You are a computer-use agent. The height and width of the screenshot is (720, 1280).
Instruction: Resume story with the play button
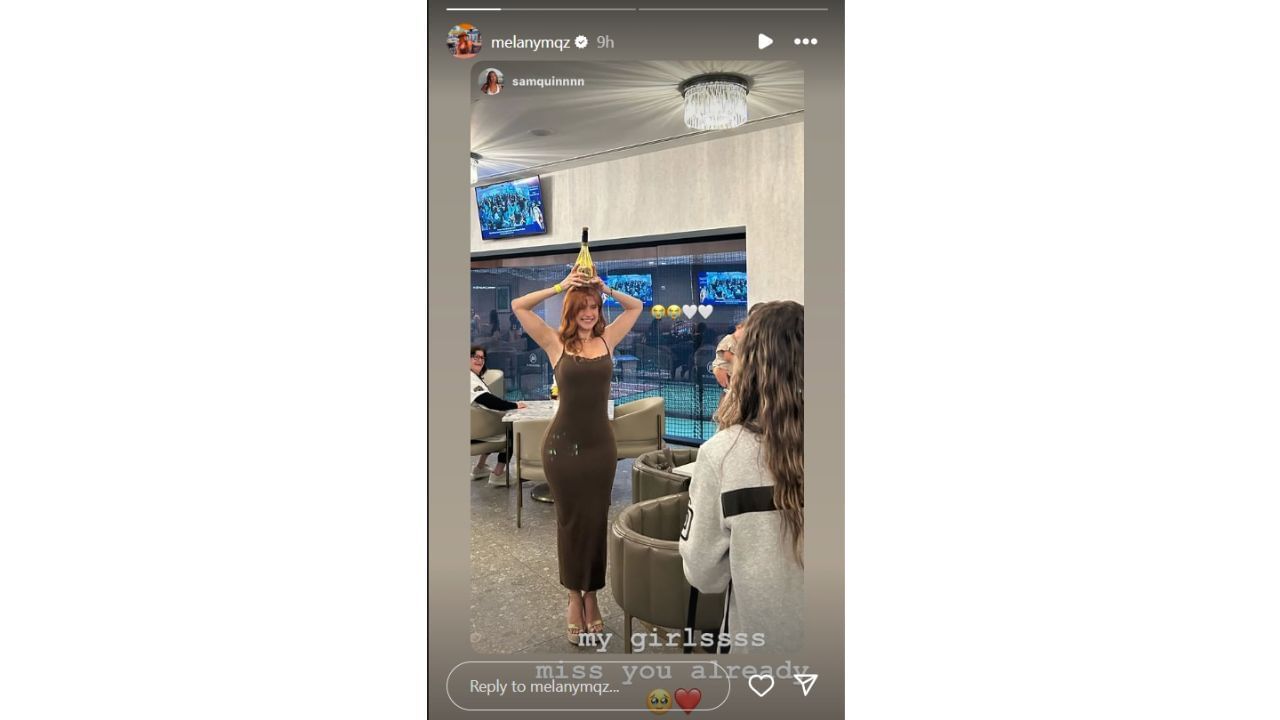click(x=765, y=41)
